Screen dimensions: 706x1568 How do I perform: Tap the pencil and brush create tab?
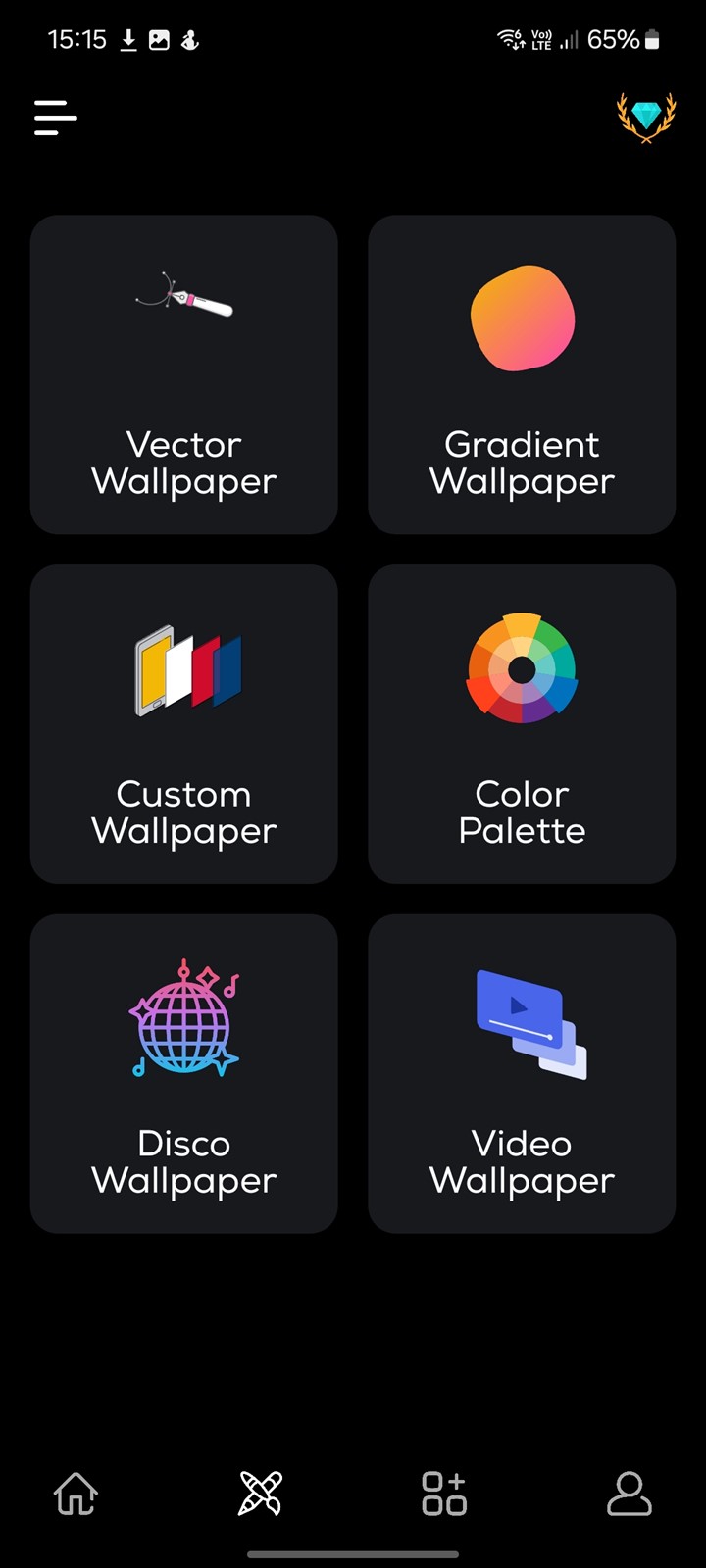(260, 1494)
